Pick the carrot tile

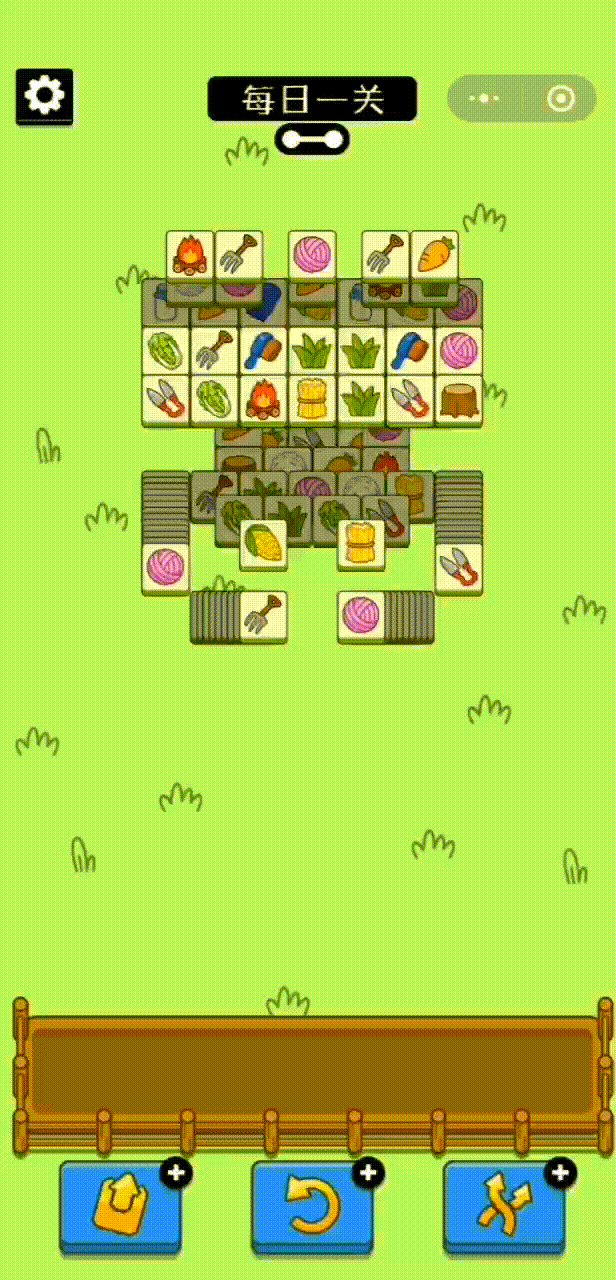pyautogui.click(x=434, y=255)
